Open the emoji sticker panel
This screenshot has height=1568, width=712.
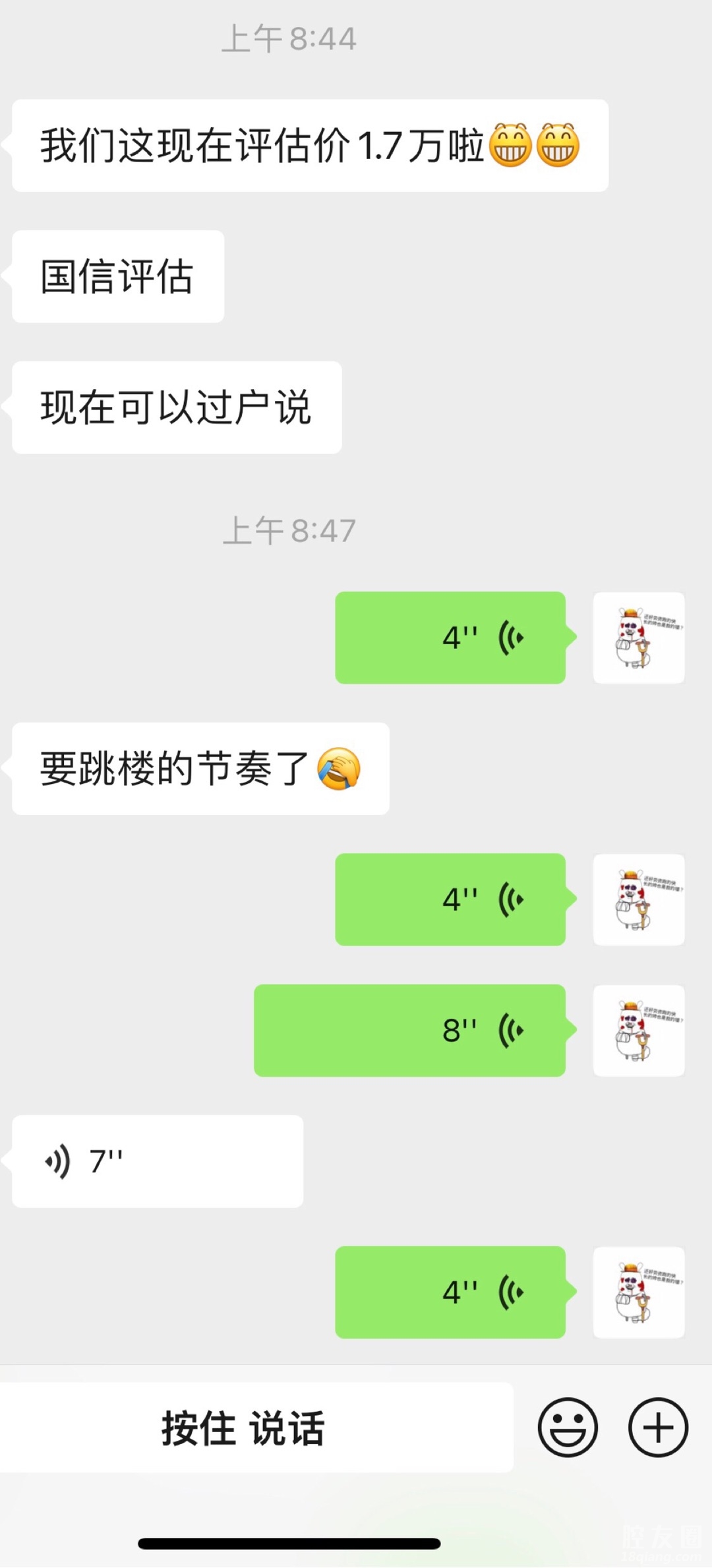(x=568, y=1428)
